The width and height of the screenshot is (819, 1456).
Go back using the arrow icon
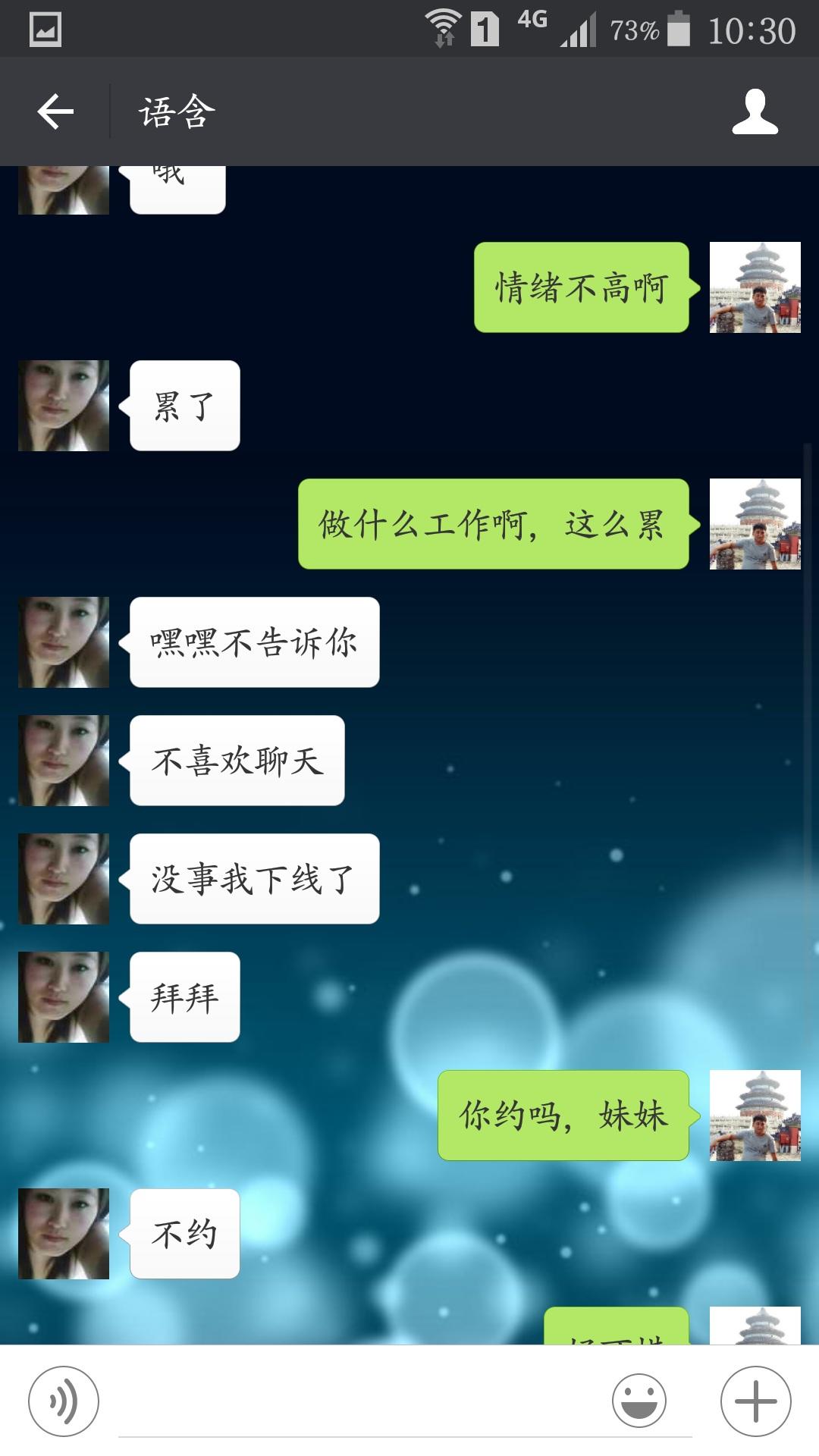53,111
